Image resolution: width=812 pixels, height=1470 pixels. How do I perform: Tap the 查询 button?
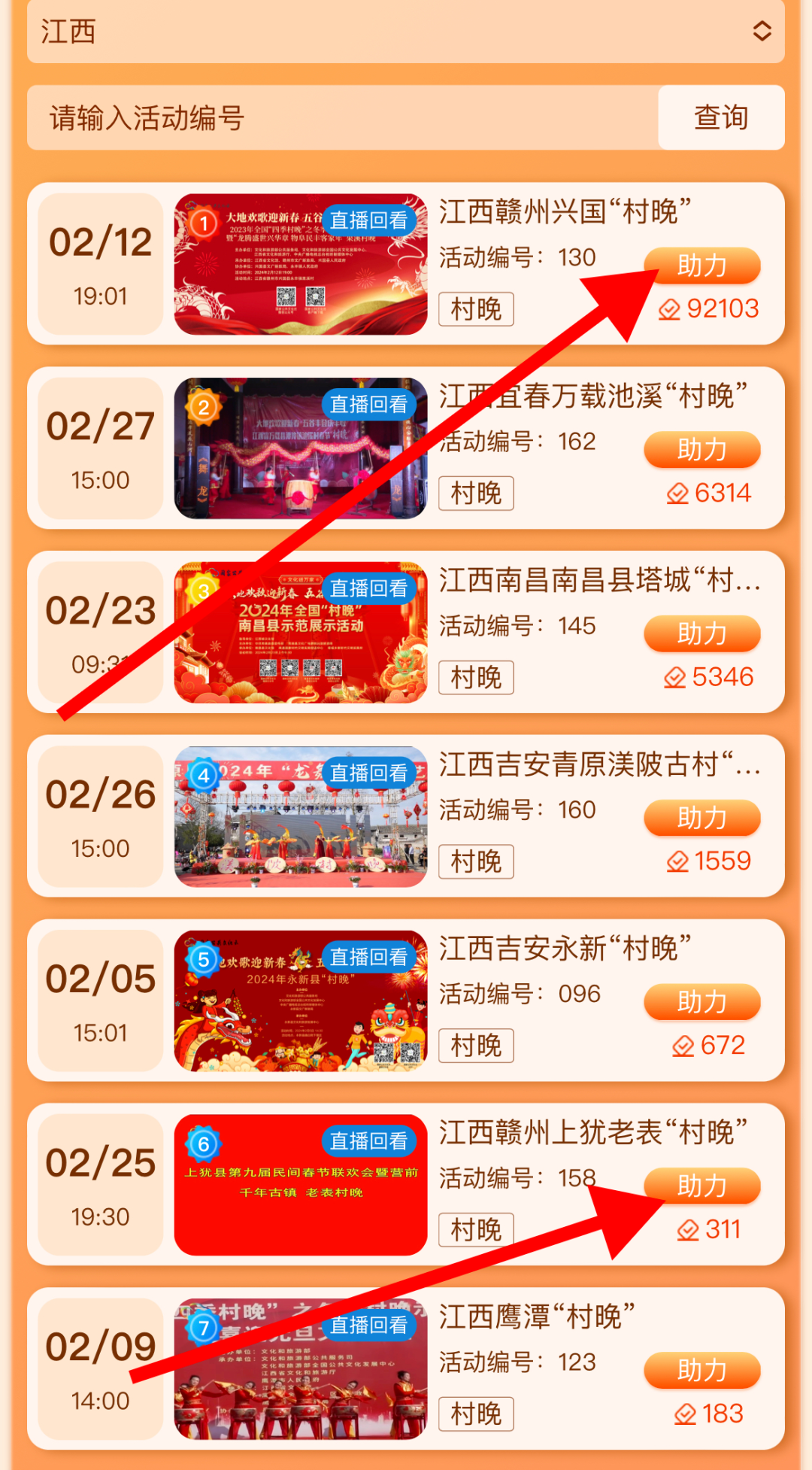coord(721,118)
